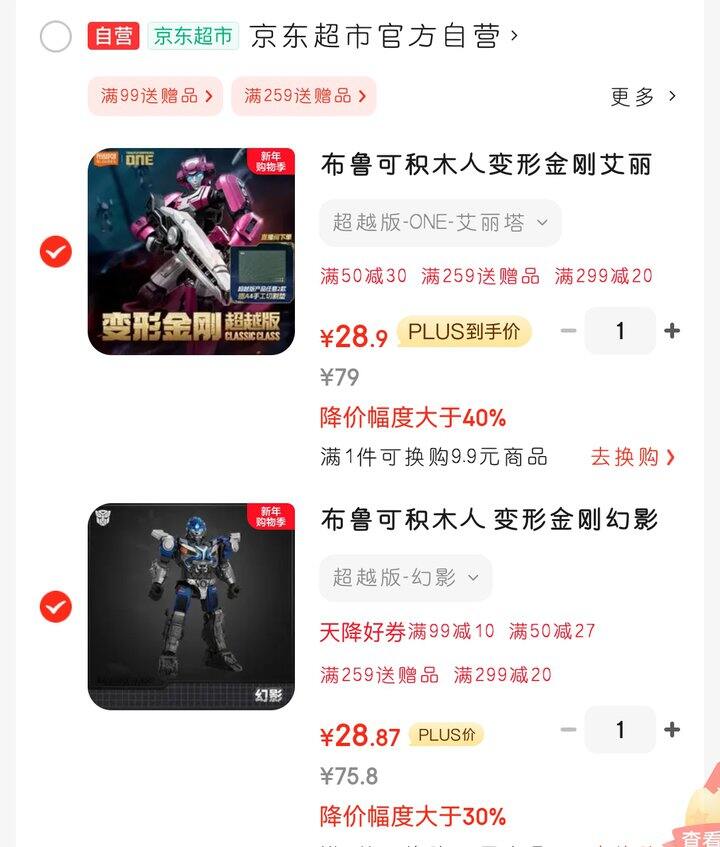
Task: Open the 满99送赠品 promotion
Action: (156, 96)
